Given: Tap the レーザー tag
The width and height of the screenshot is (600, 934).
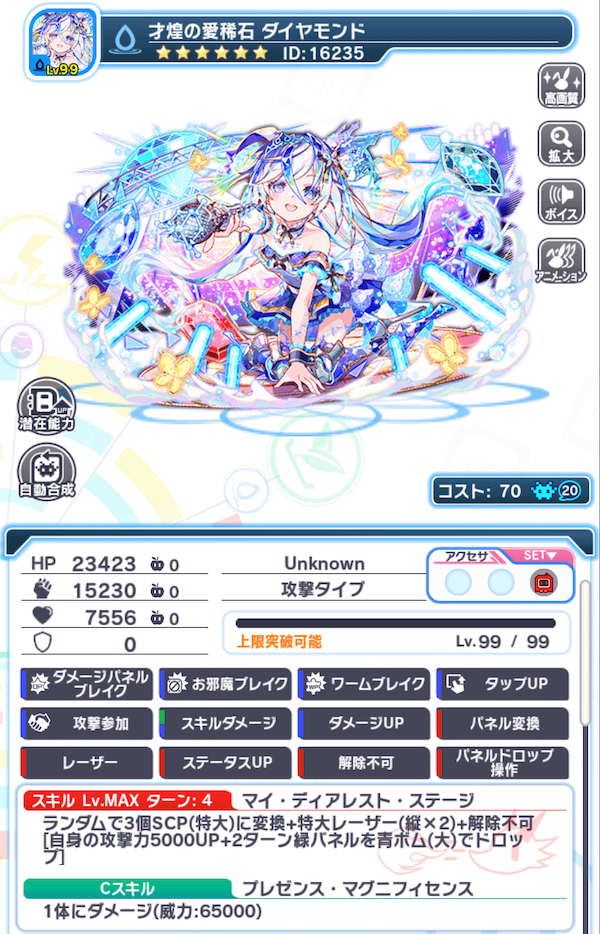Looking at the screenshot, I should [86, 762].
